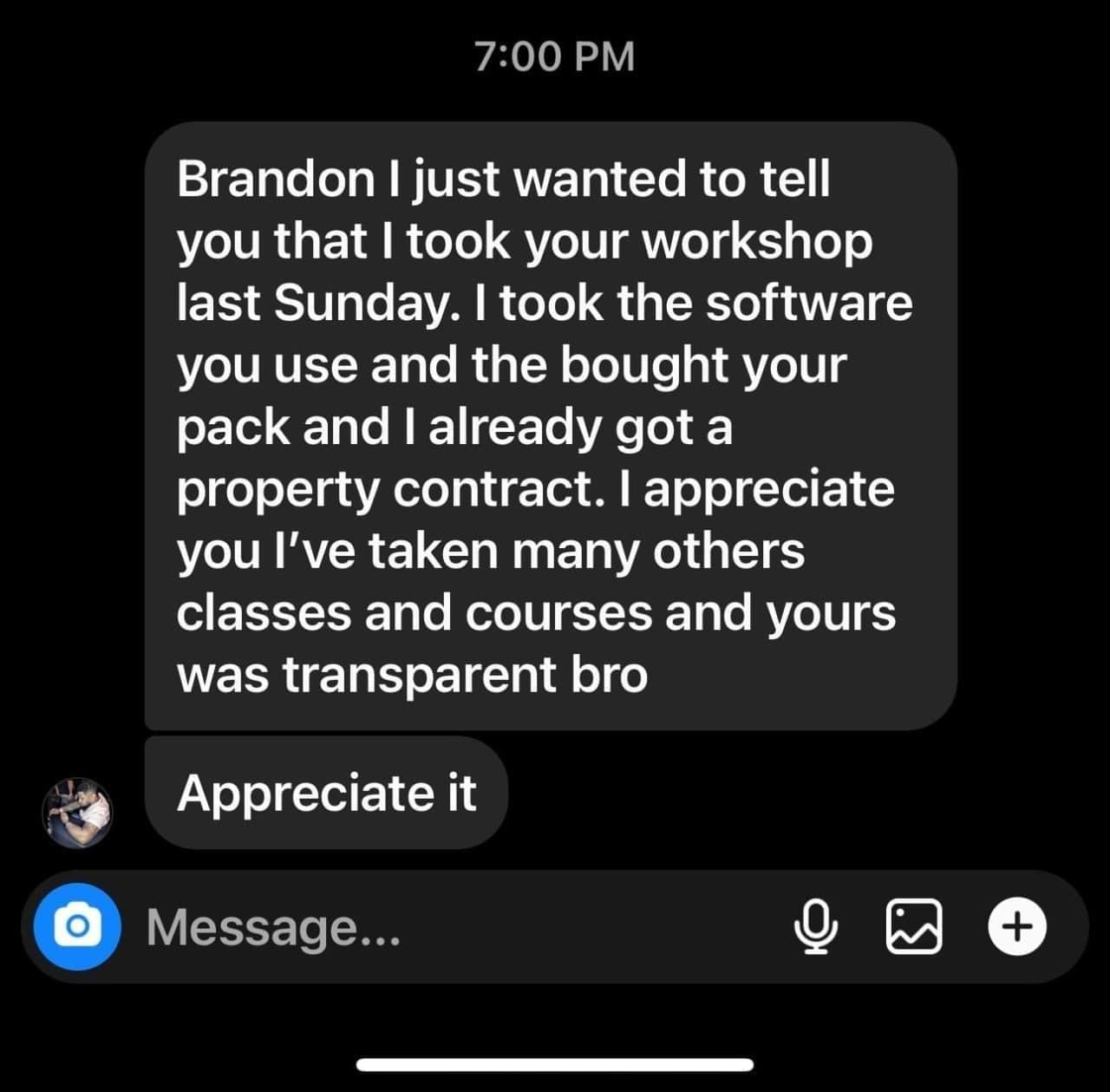
Task: Tap the Message text field
Action: [x=434, y=926]
